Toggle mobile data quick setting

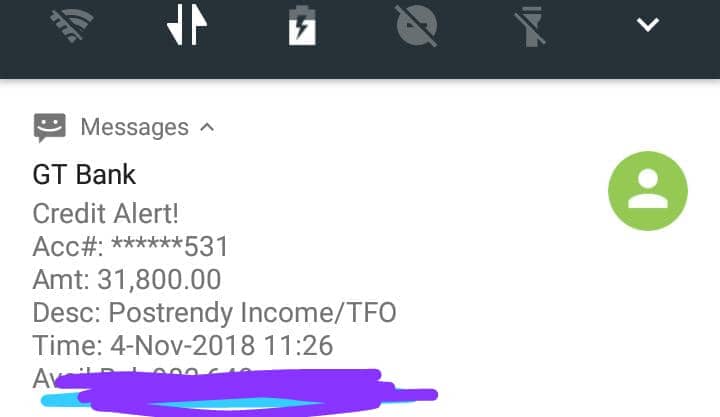click(186, 27)
